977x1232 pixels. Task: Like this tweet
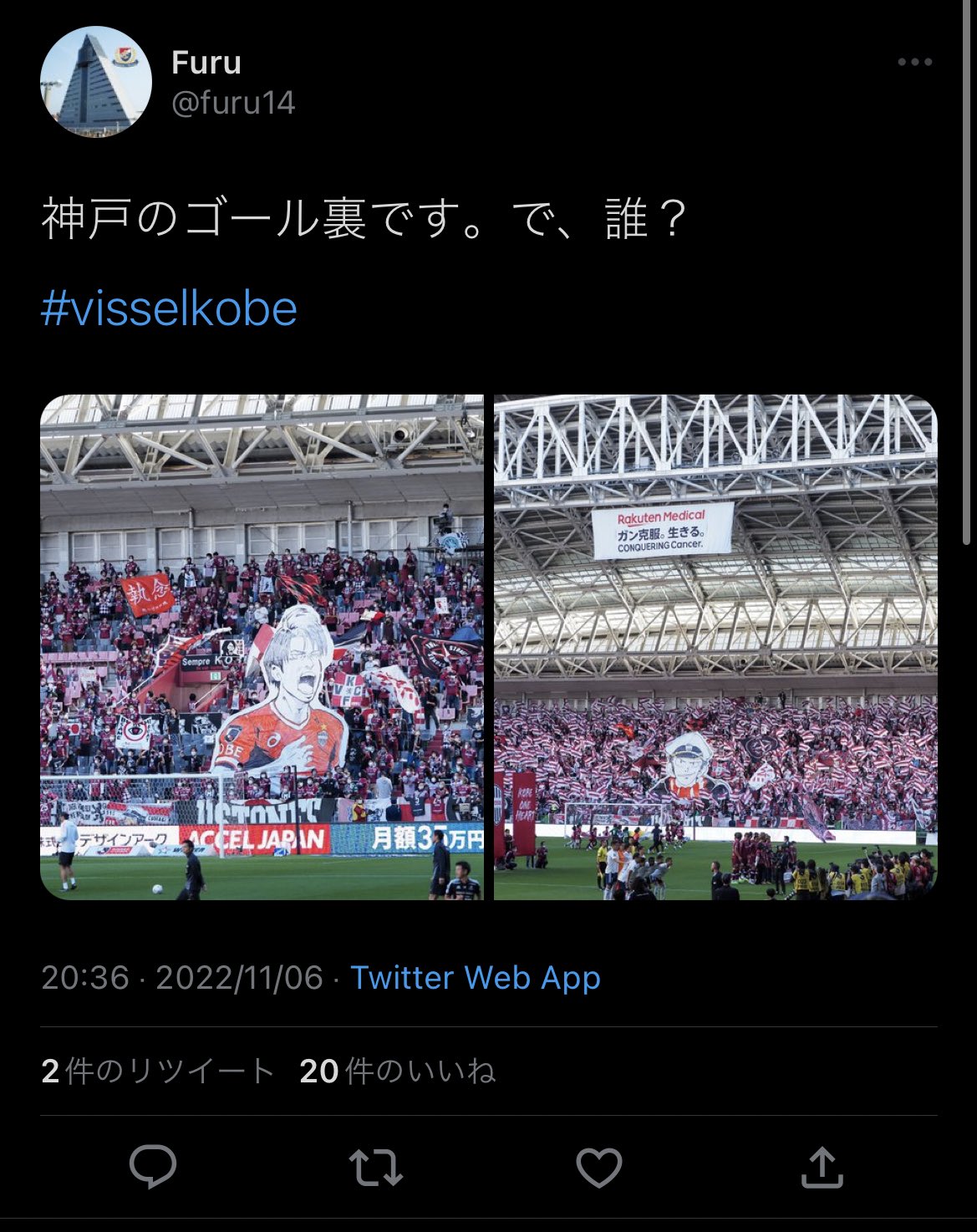tap(598, 1167)
